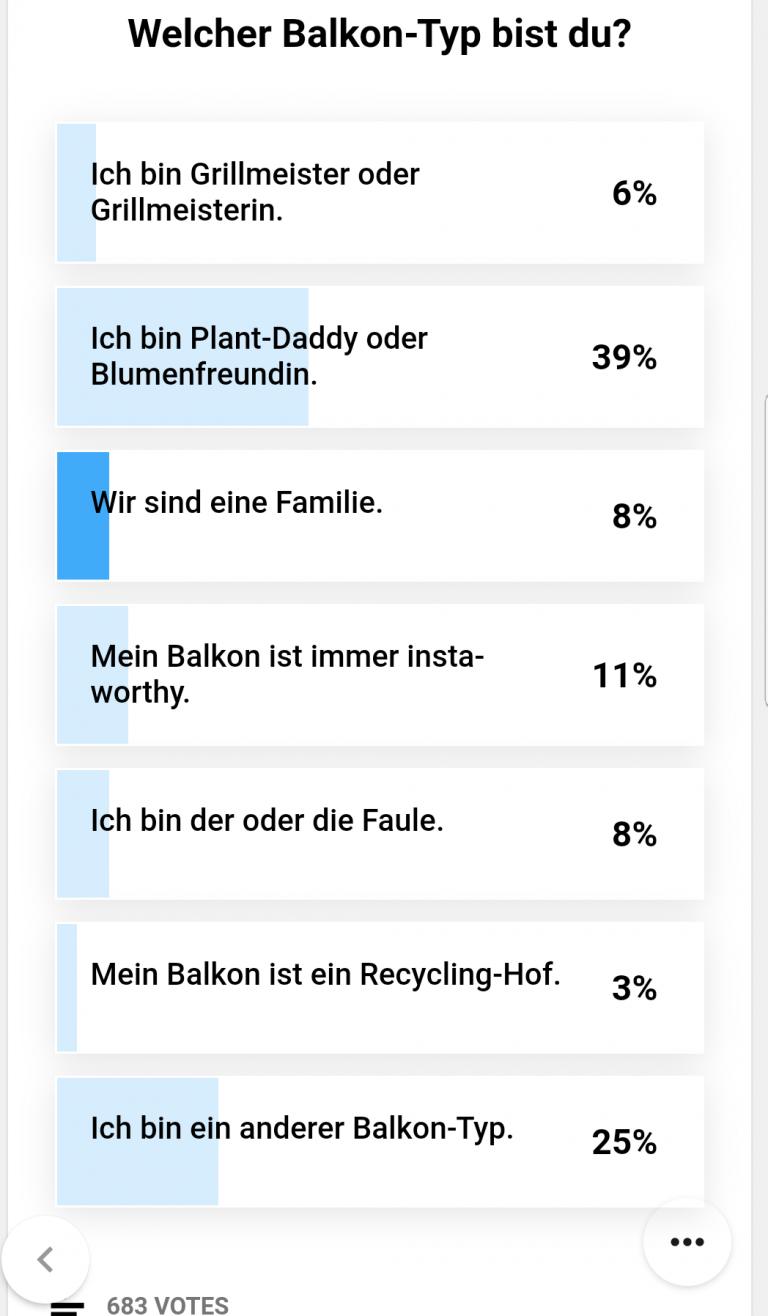Viewport: 768px width, 1316px height.
Task: Select 'Mein Balkon ist immer insta-worthy'
Action: [x=380, y=675]
